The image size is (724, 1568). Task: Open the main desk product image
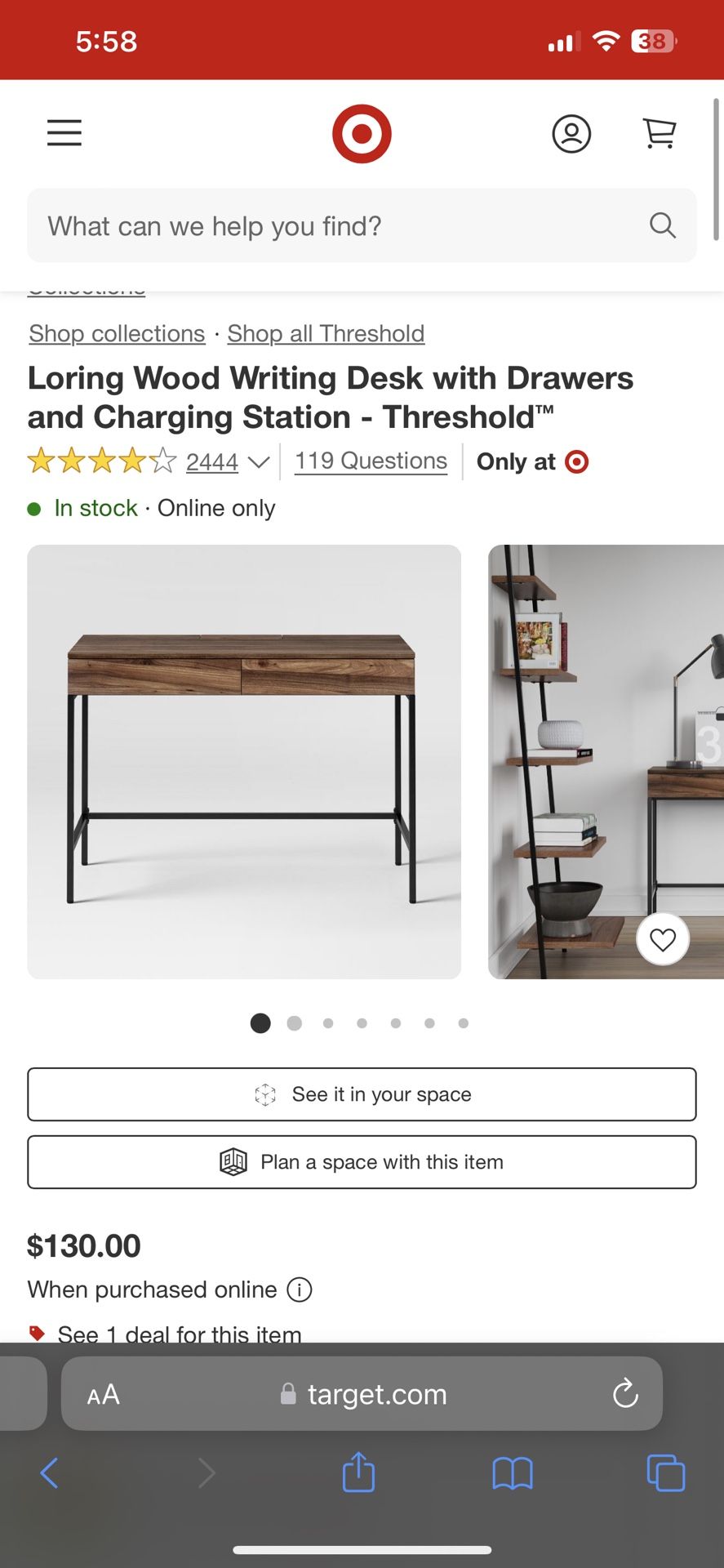244,761
